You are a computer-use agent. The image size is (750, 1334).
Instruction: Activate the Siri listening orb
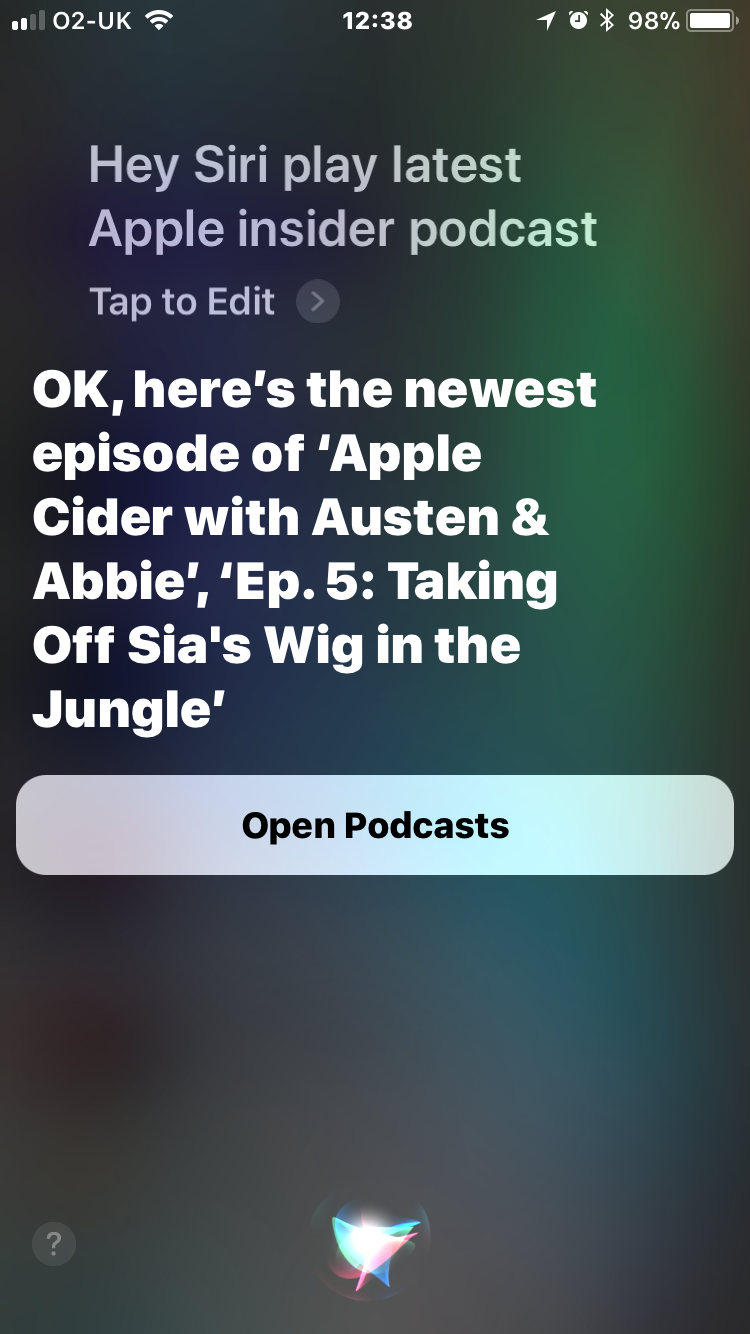371,1243
